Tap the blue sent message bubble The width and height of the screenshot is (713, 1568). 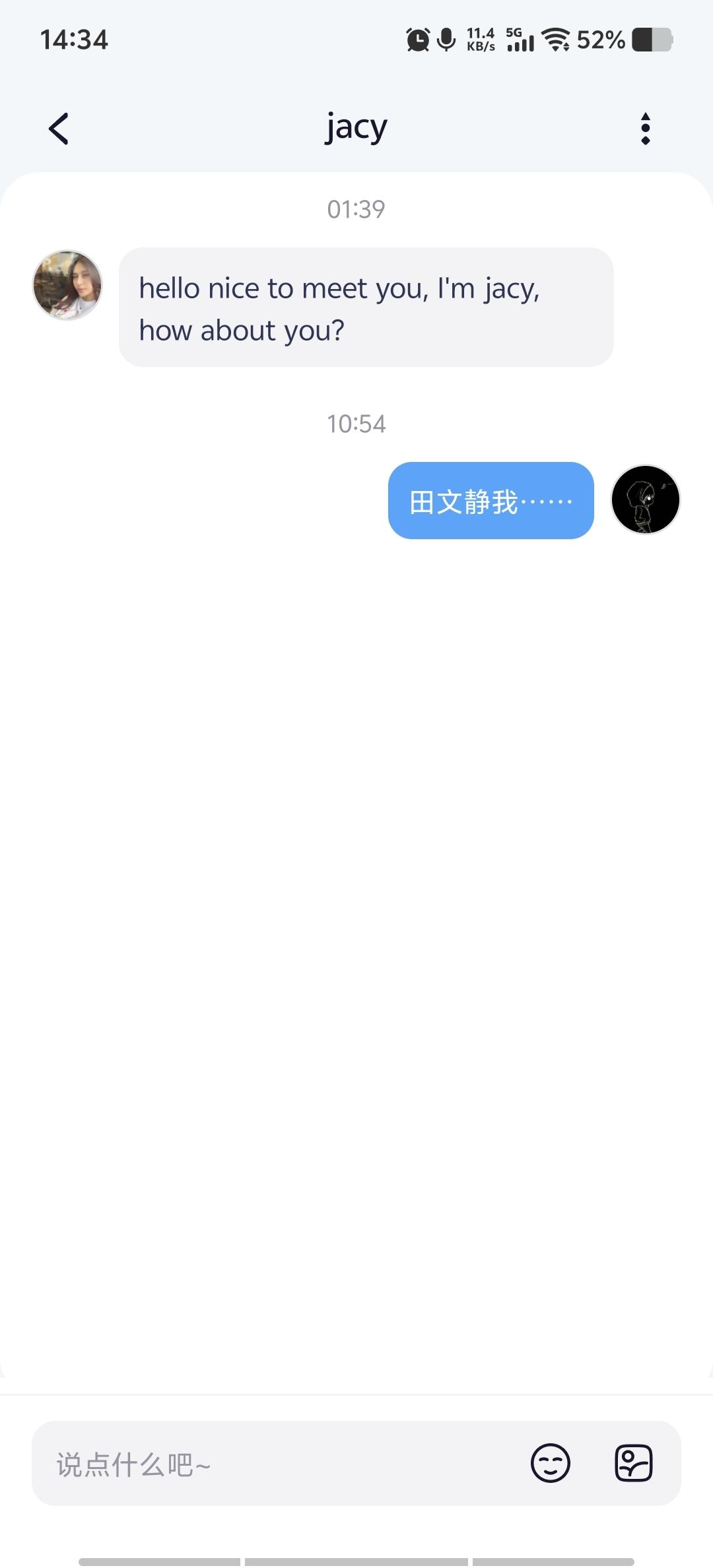pos(491,500)
